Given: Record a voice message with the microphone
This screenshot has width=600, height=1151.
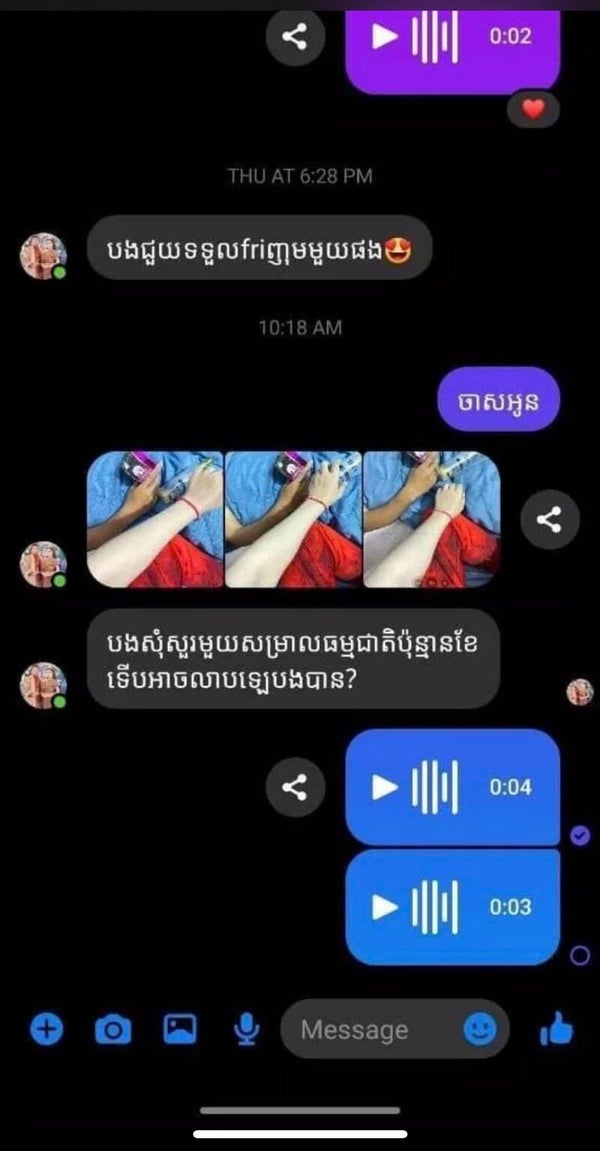Looking at the screenshot, I should click(x=247, y=1028).
